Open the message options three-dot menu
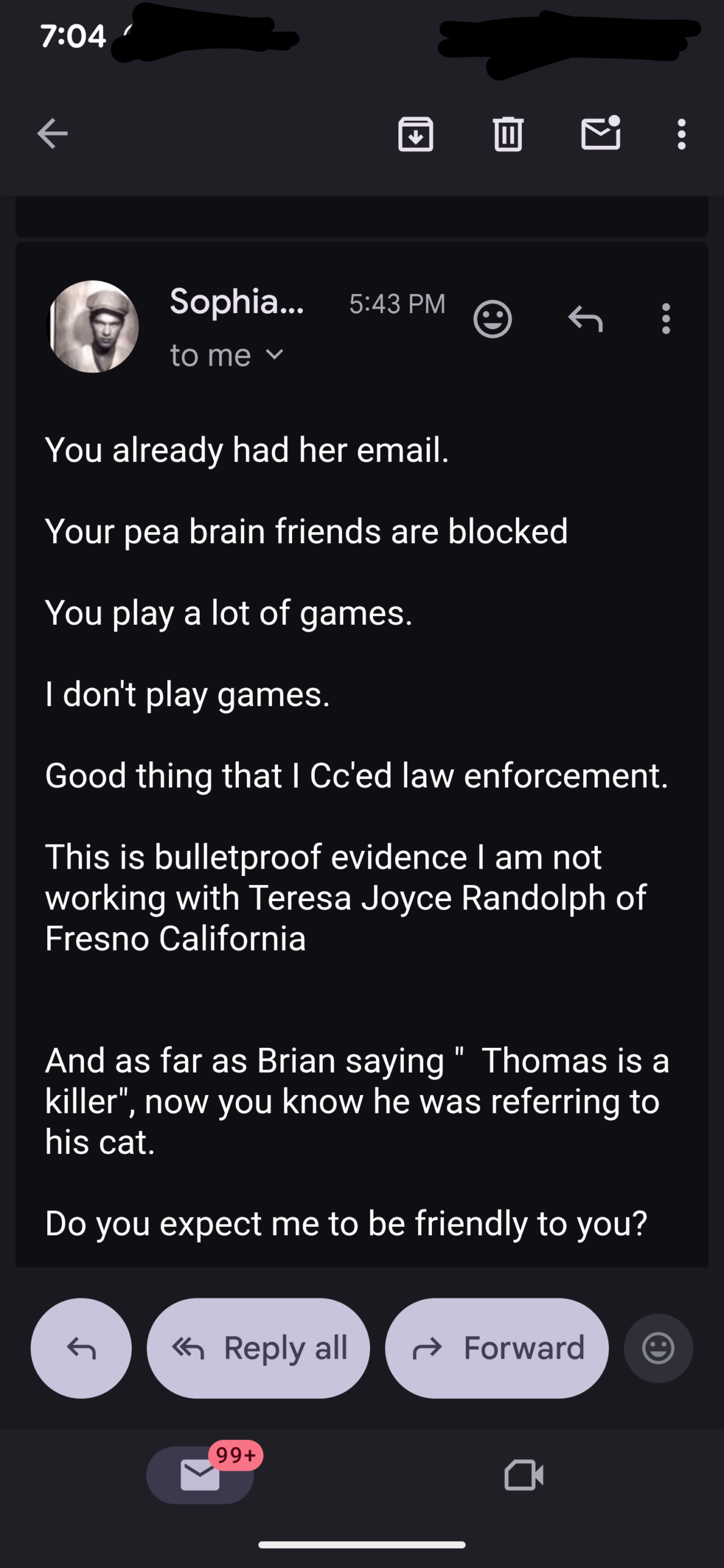 point(666,318)
